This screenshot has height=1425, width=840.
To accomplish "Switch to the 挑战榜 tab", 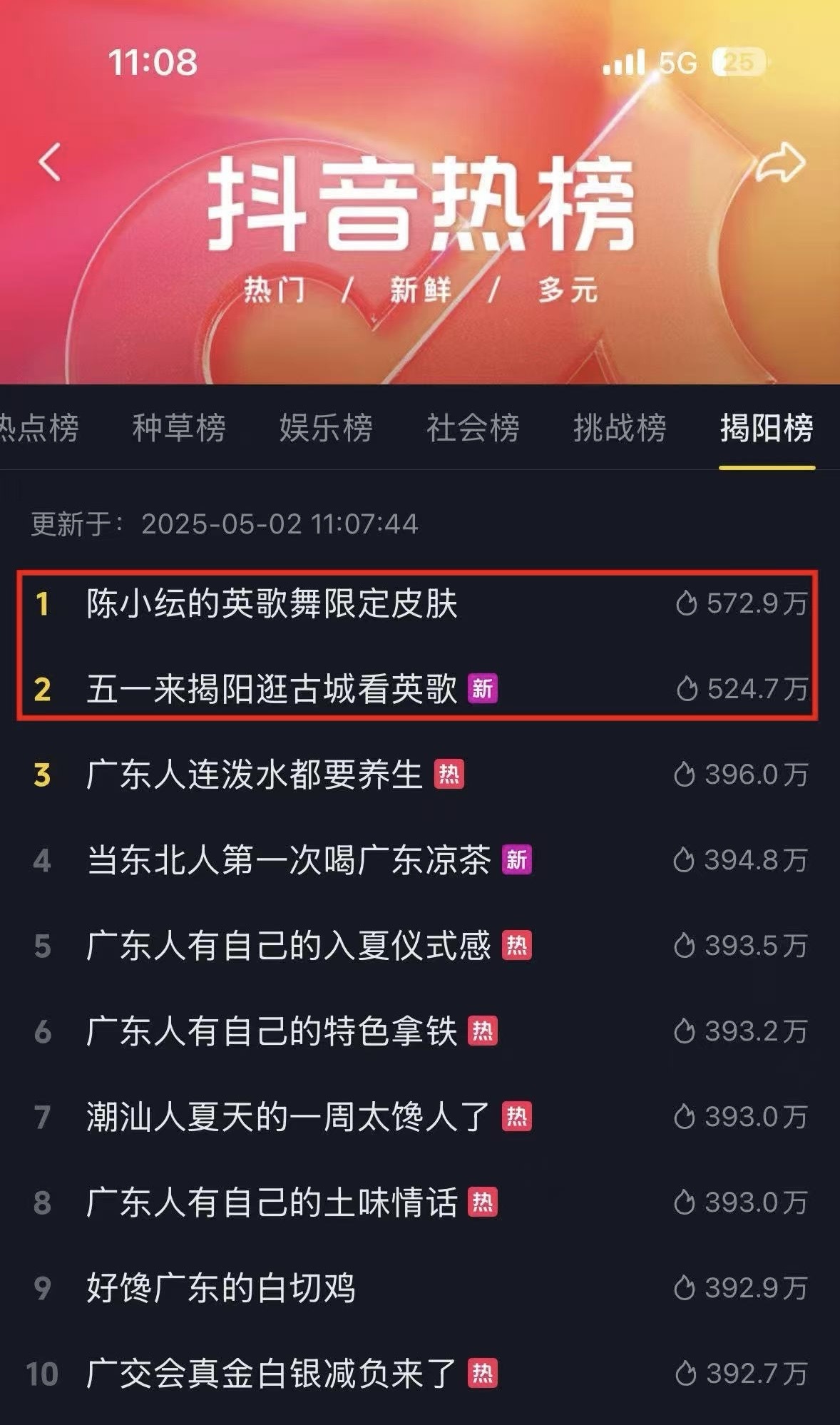I will tap(620, 428).
